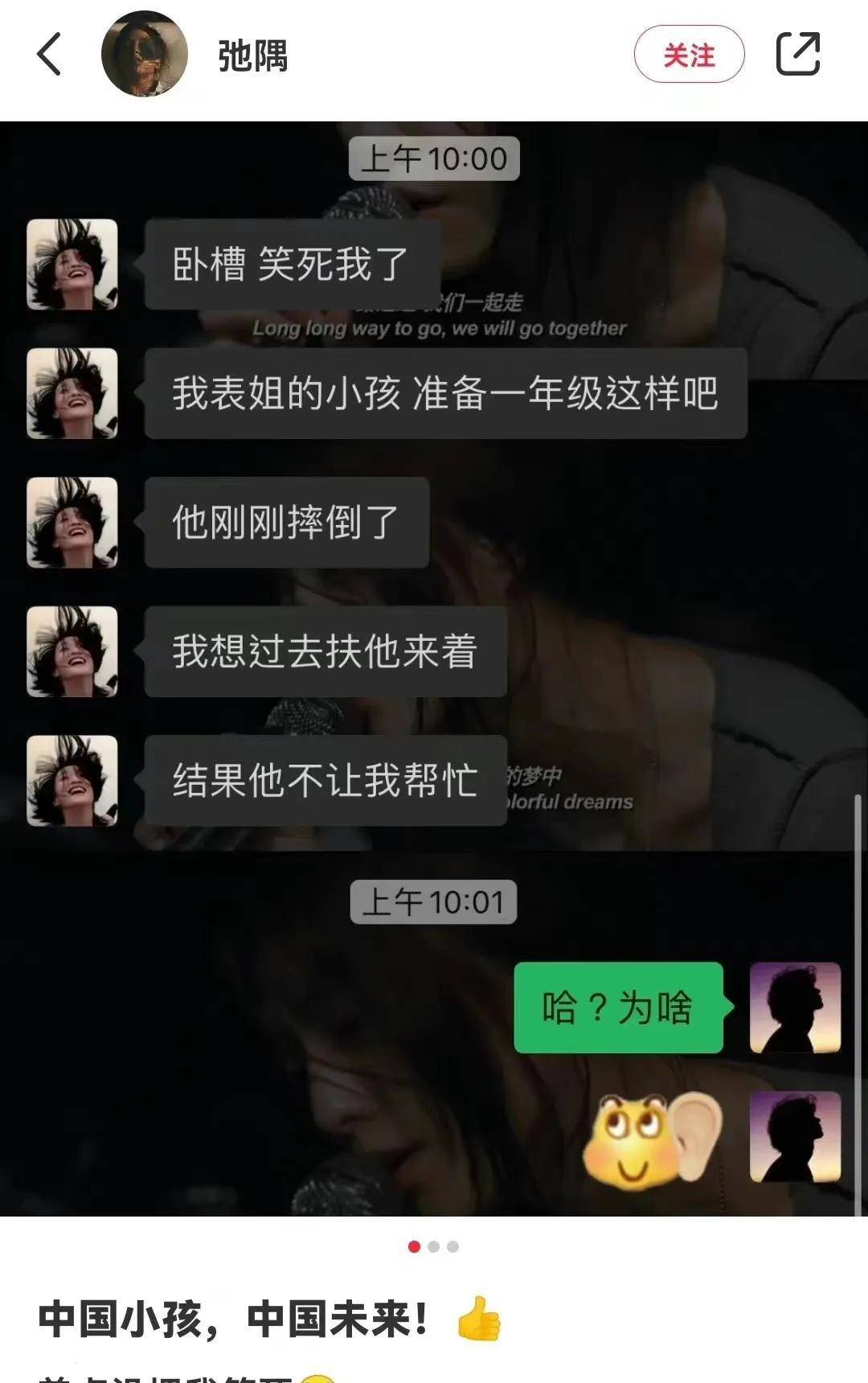Open 弛隅's profile avatar
This screenshot has height=1383, width=868.
(x=145, y=55)
